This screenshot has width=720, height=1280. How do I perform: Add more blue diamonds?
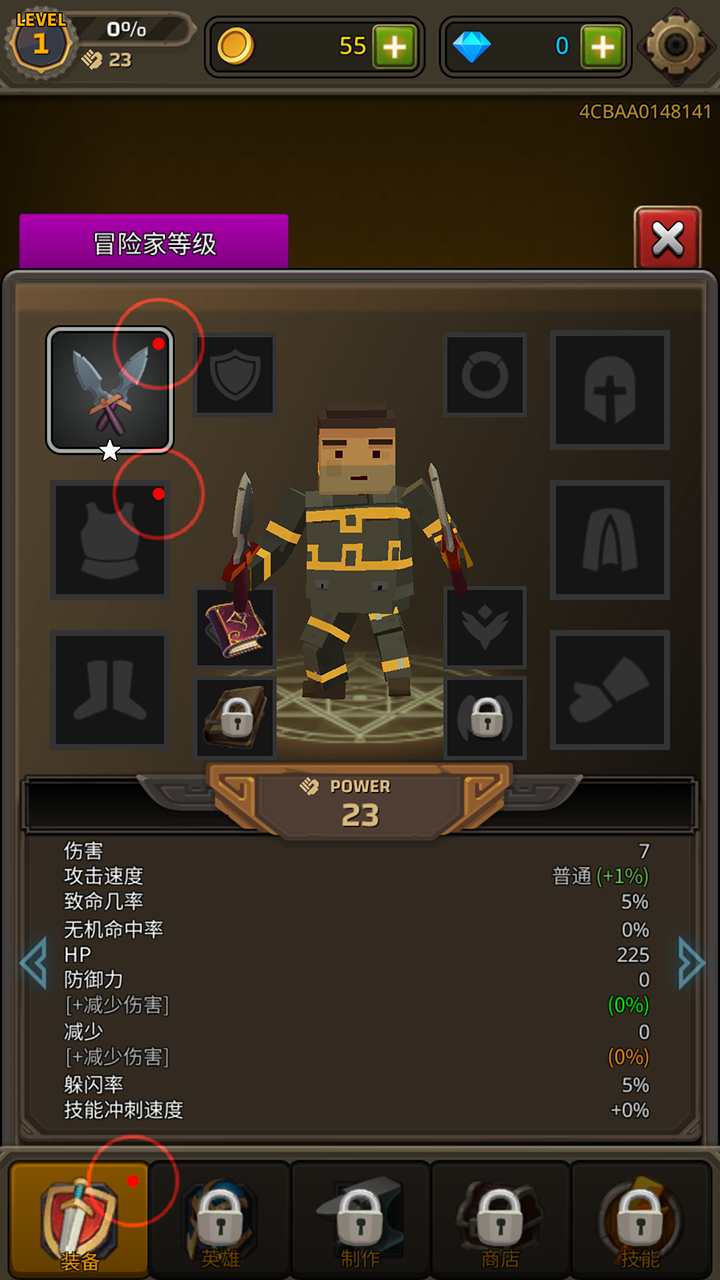click(x=603, y=46)
